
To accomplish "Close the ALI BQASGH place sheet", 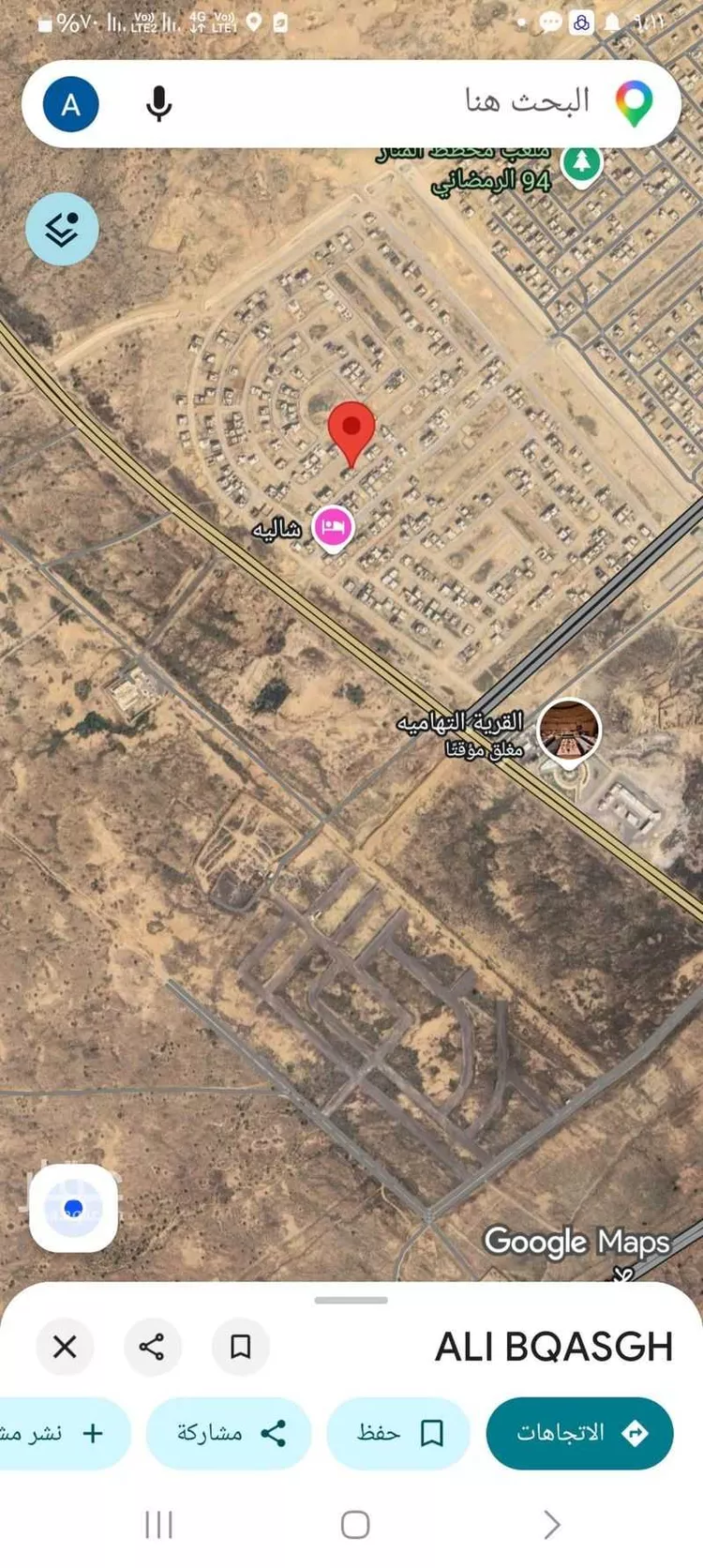I will click(65, 1347).
